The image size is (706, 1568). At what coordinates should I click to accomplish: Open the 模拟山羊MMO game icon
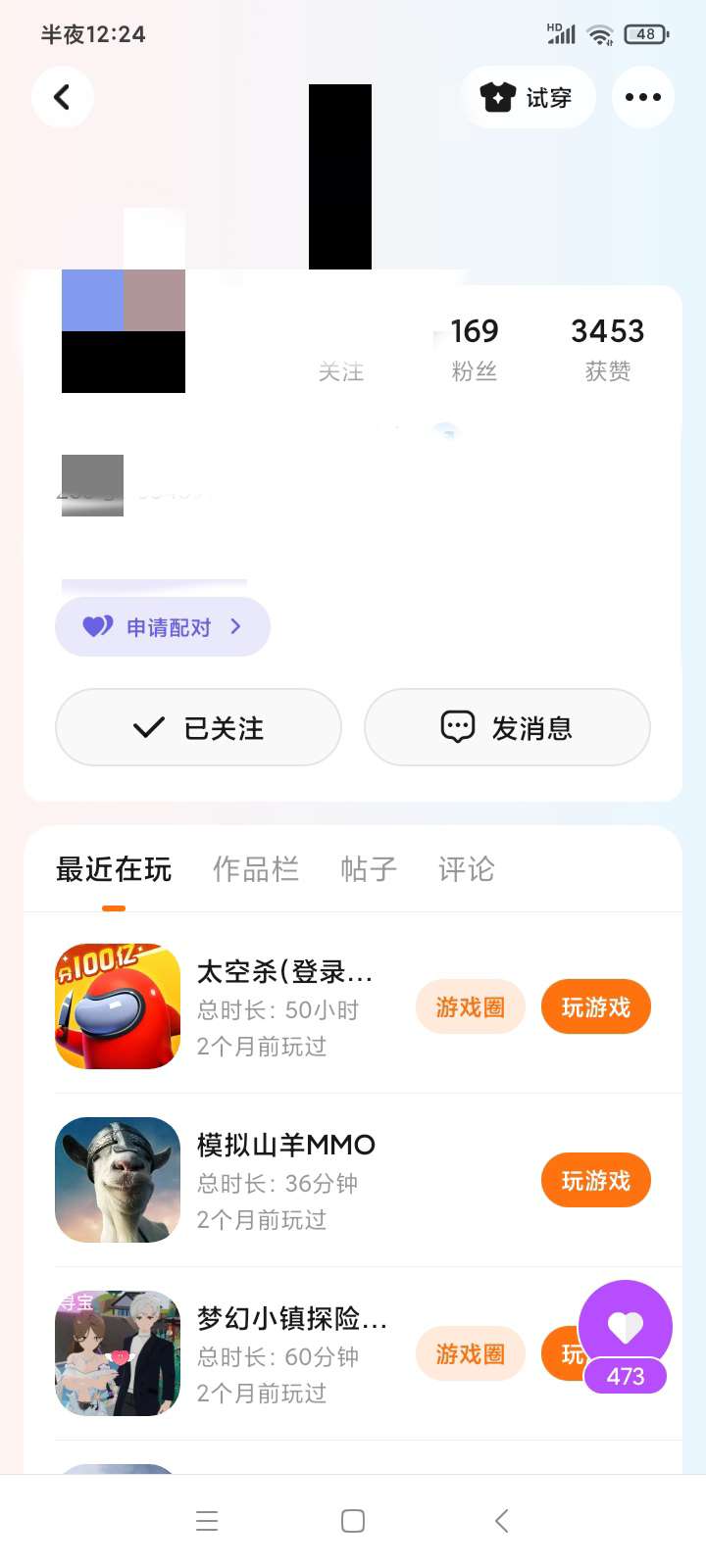118,1180
